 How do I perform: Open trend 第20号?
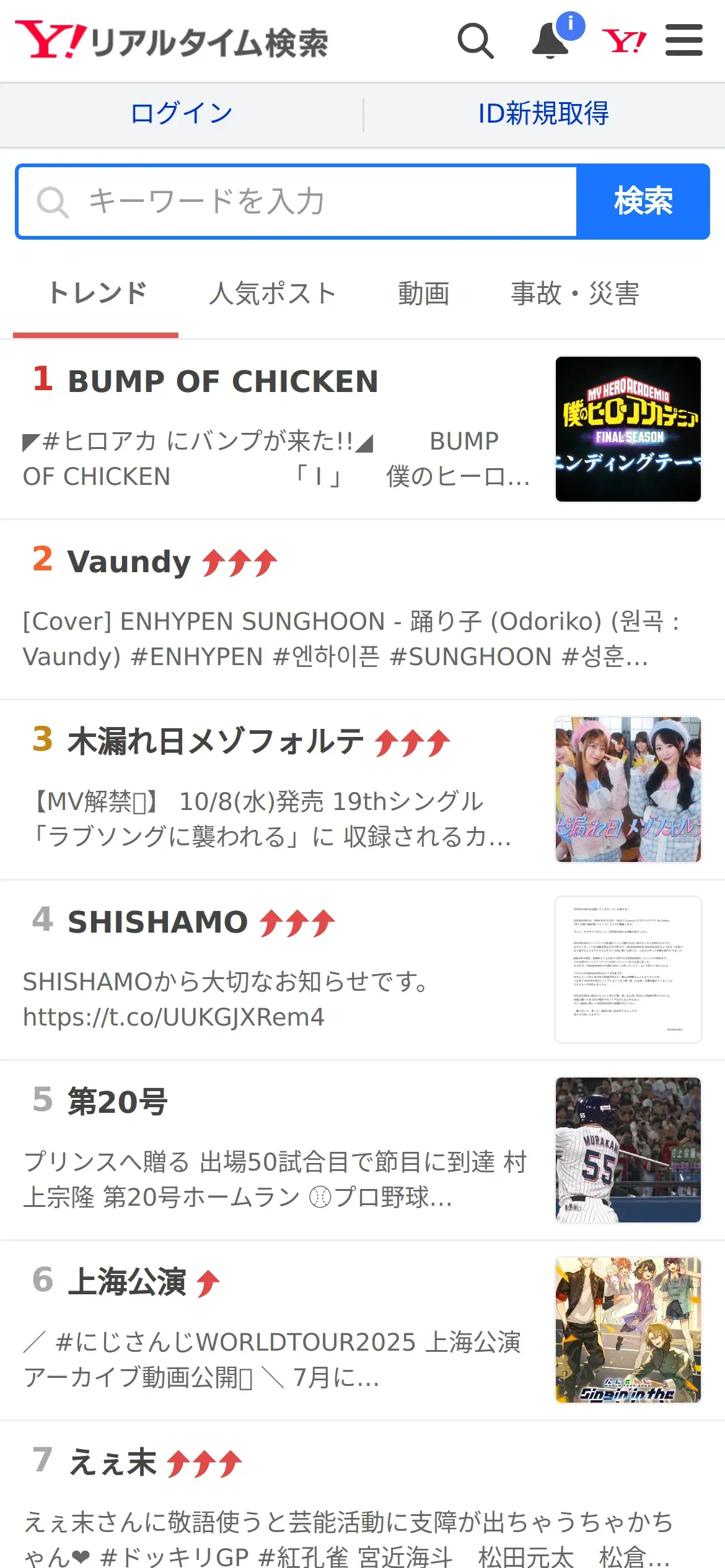tap(118, 1102)
